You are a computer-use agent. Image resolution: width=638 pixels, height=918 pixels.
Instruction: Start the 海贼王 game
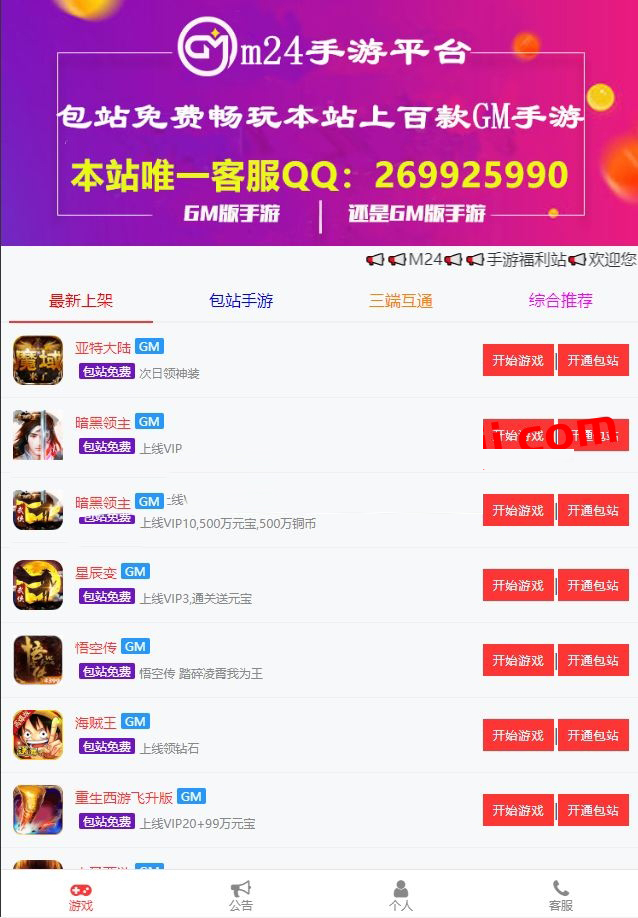[x=518, y=735]
